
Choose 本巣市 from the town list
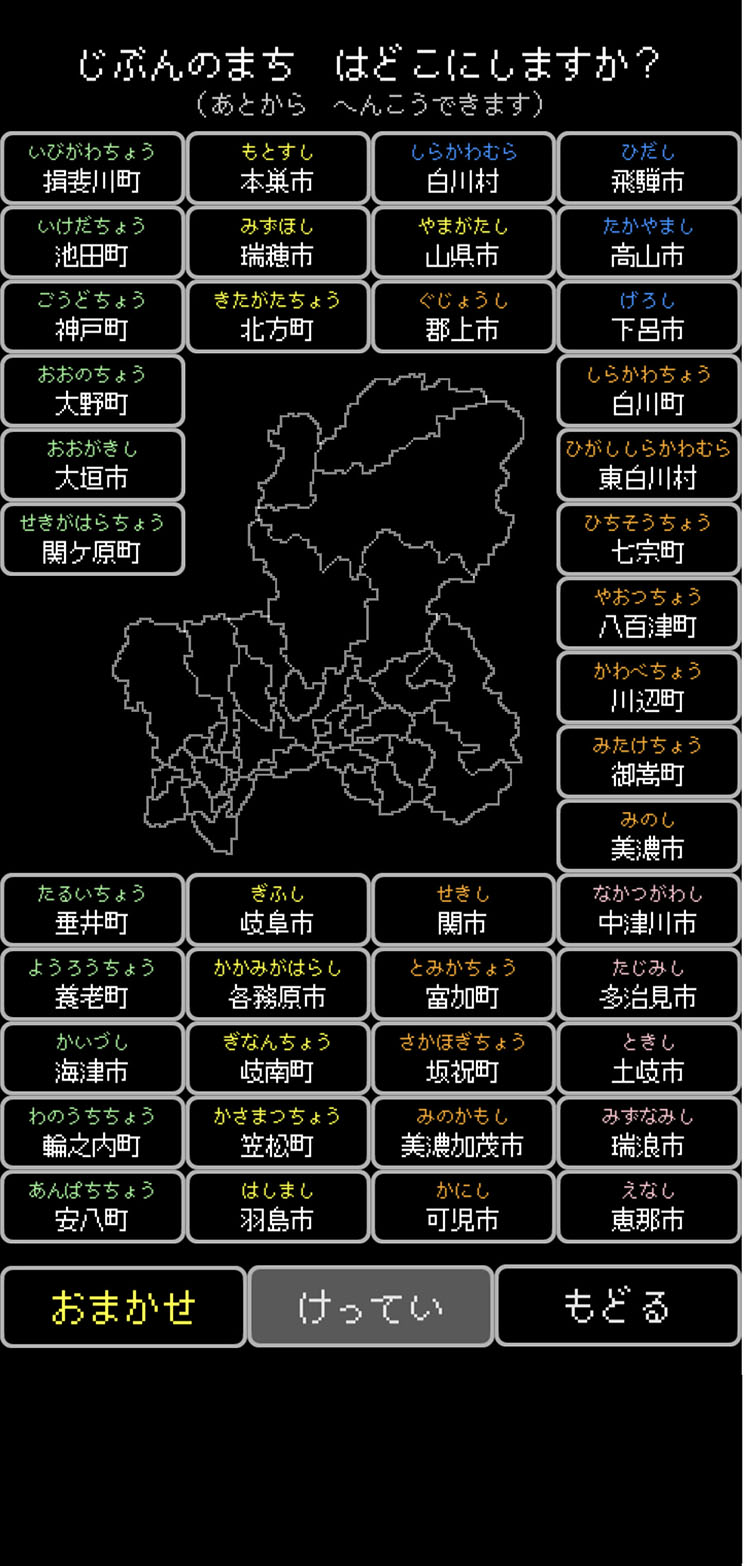point(278,168)
